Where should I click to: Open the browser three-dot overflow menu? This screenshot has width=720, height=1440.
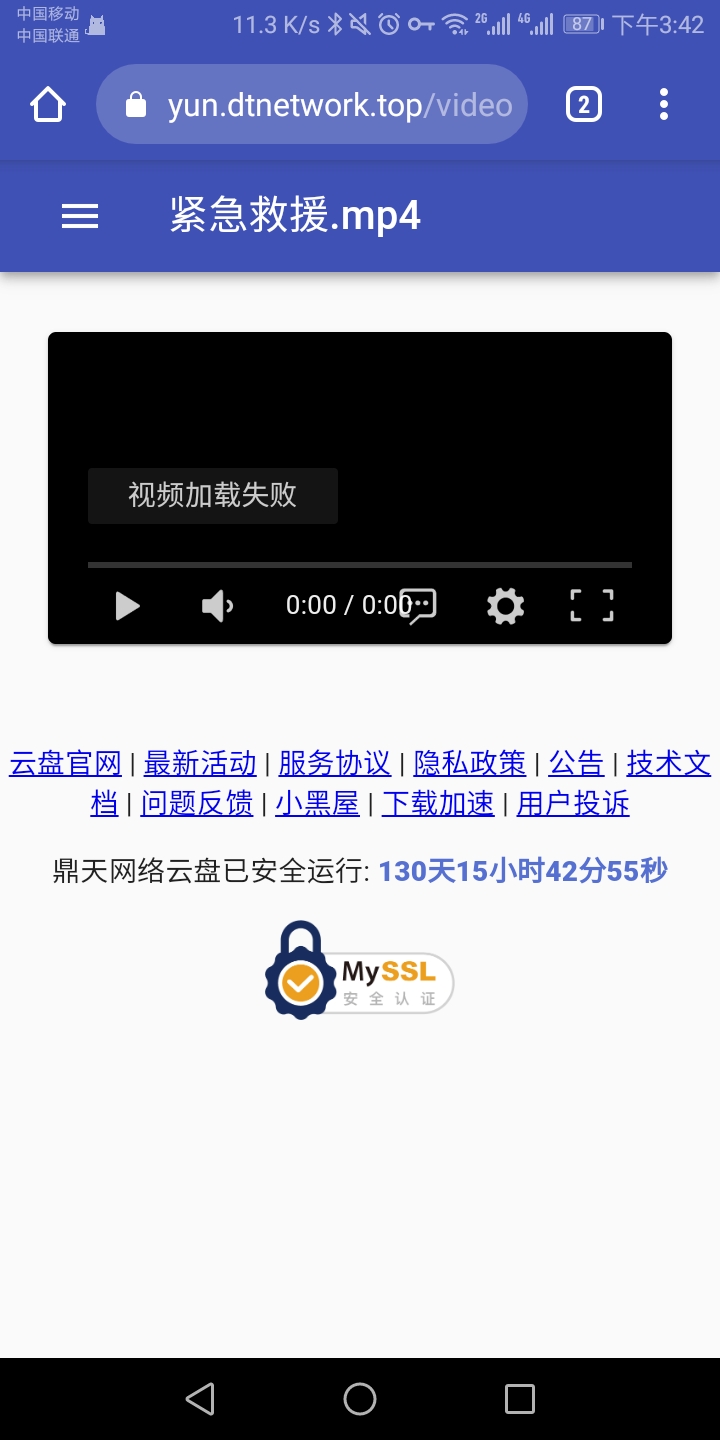point(663,103)
